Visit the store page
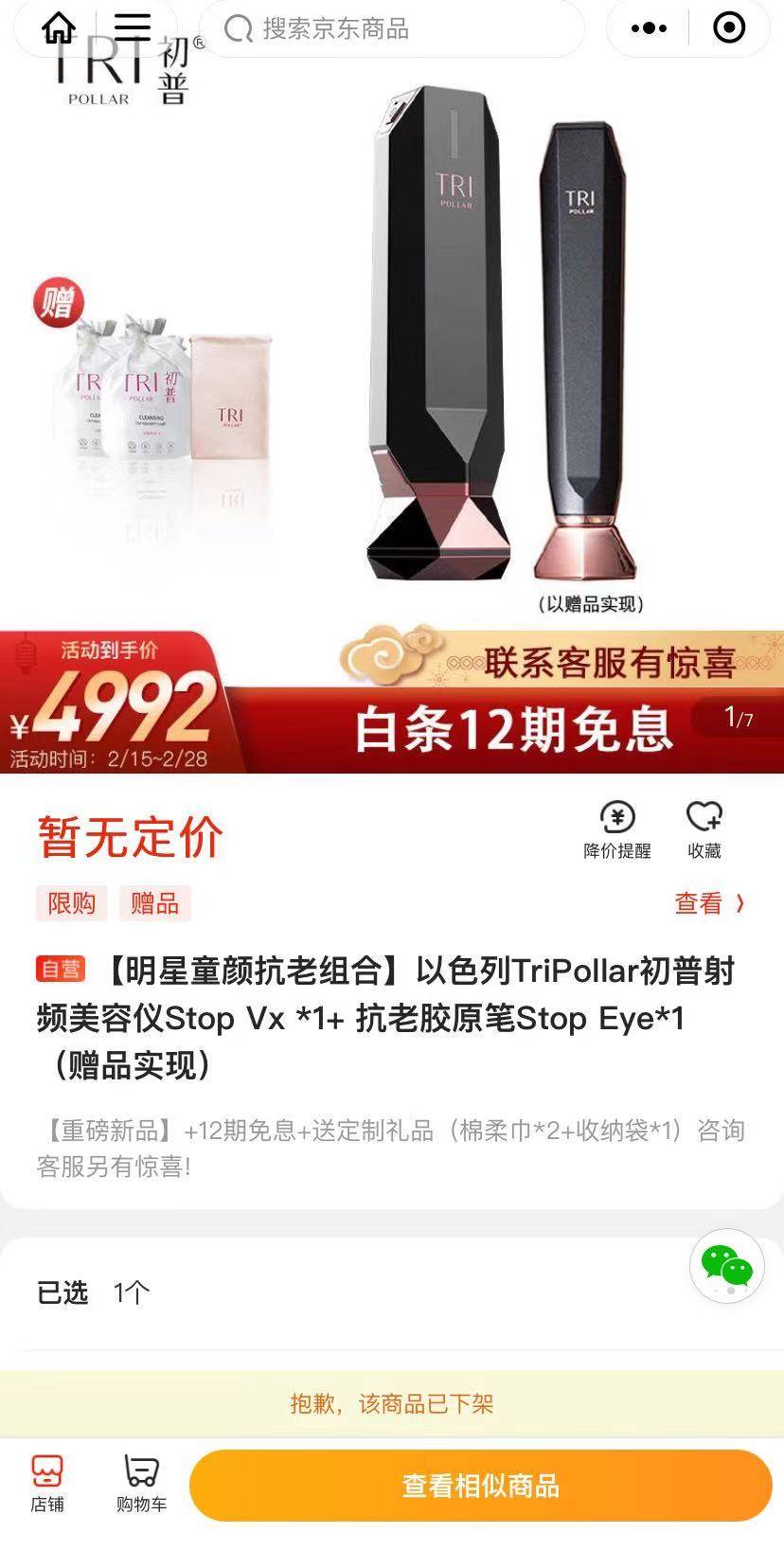Image resolution: width=784 pixels, height=1568 pixels. coord(47,1484)
